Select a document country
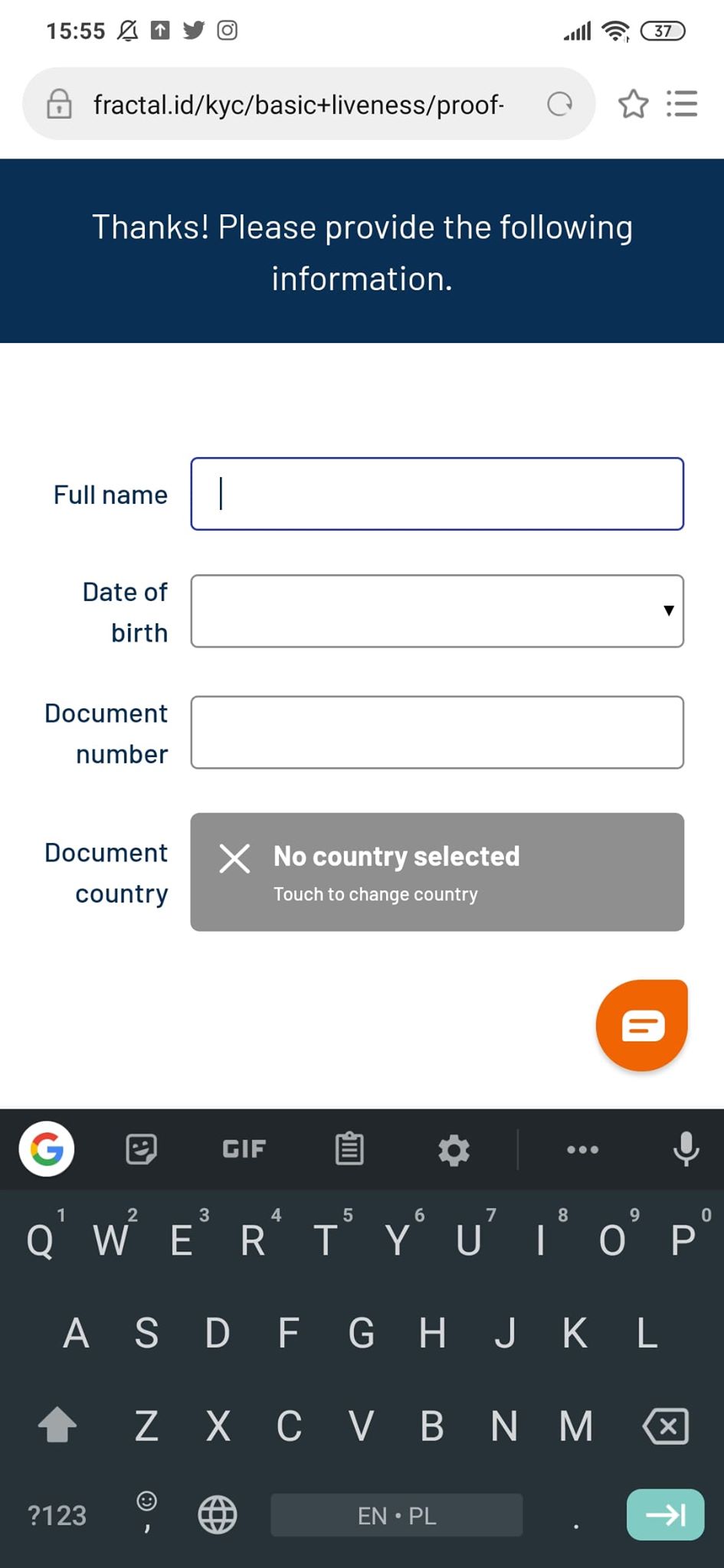Viewport: 724px width, 1568px height. point(437,872)
